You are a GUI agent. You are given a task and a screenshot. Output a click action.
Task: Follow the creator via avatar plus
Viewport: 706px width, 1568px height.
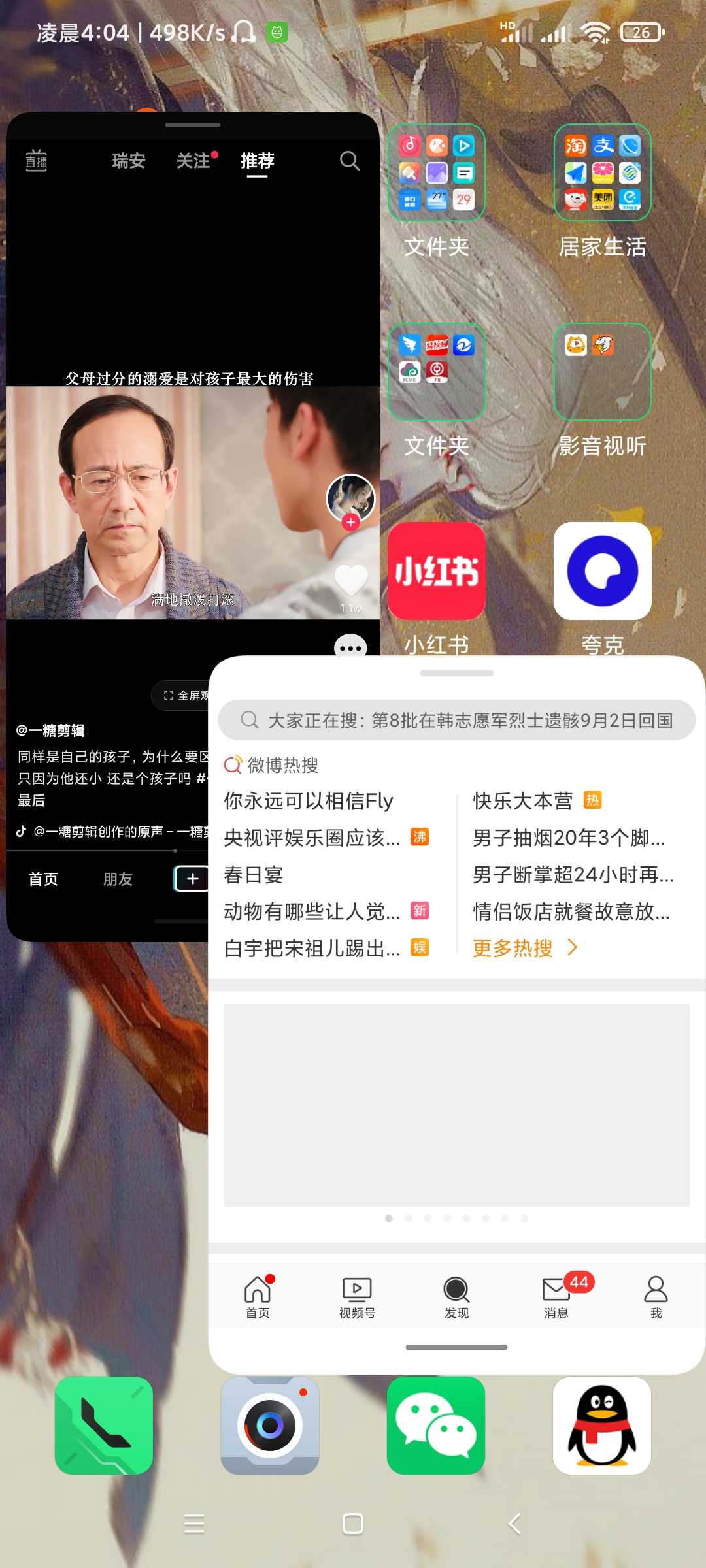(x=351, y=521)
